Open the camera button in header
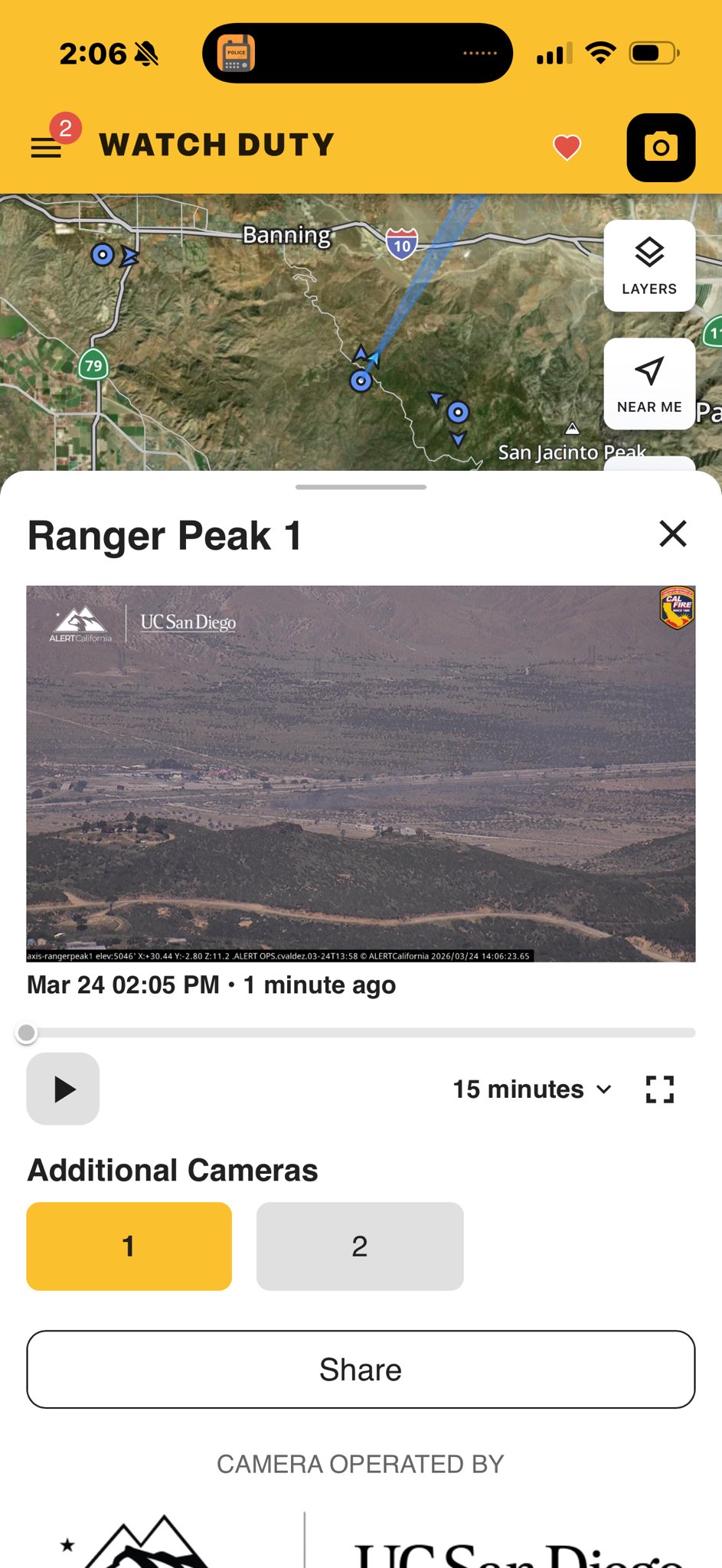 pos(661,148)
